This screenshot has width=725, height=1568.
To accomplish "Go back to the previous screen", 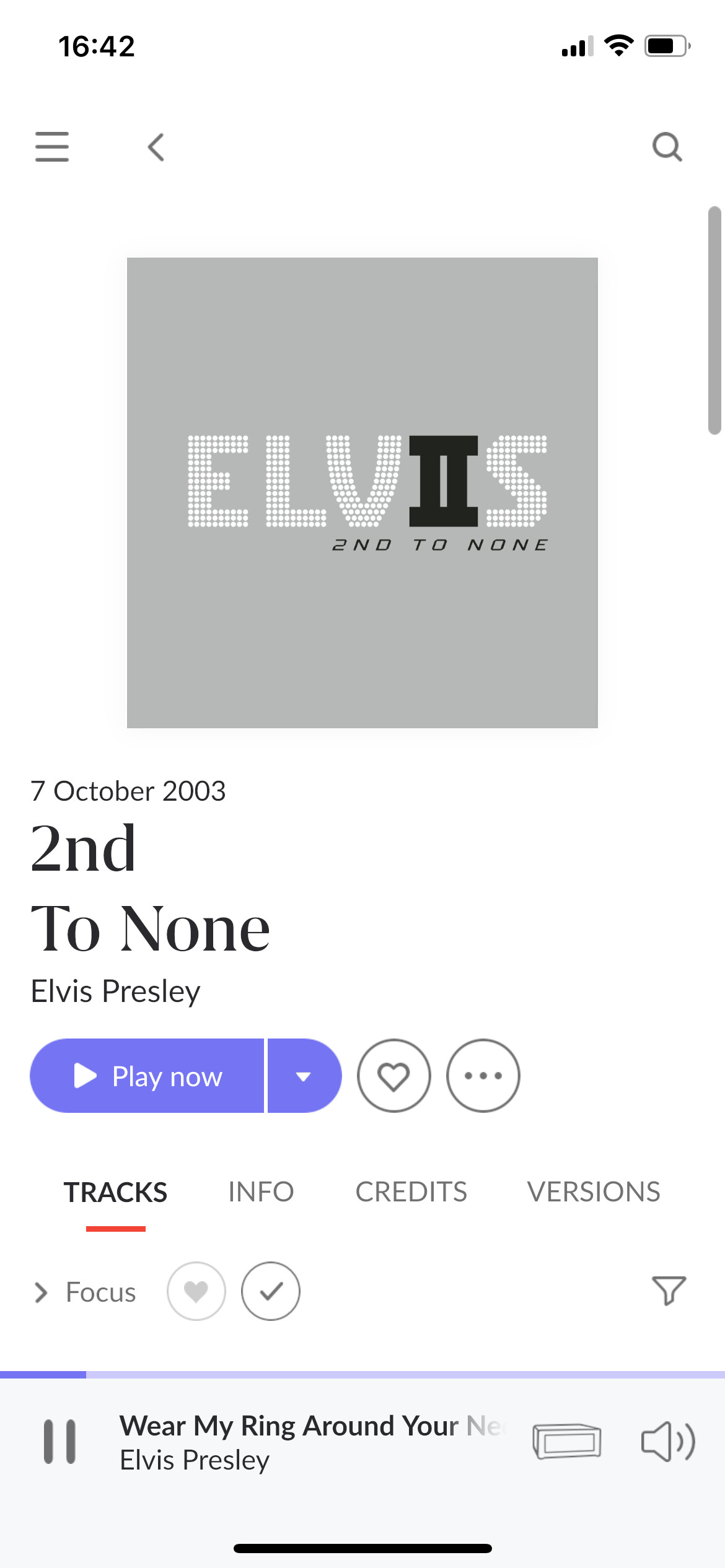I will click(156, 147).
